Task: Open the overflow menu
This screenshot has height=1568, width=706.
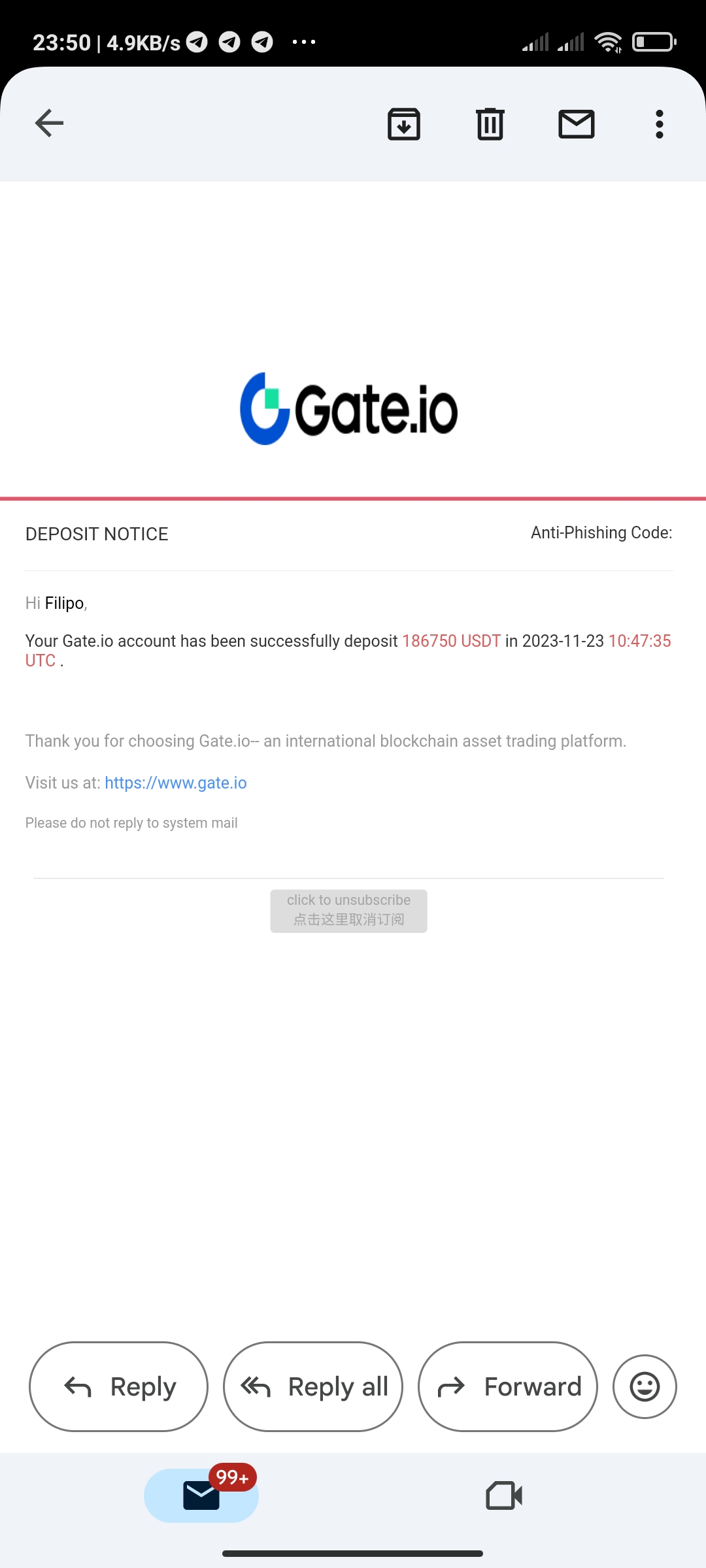Action: pos(659,123)
